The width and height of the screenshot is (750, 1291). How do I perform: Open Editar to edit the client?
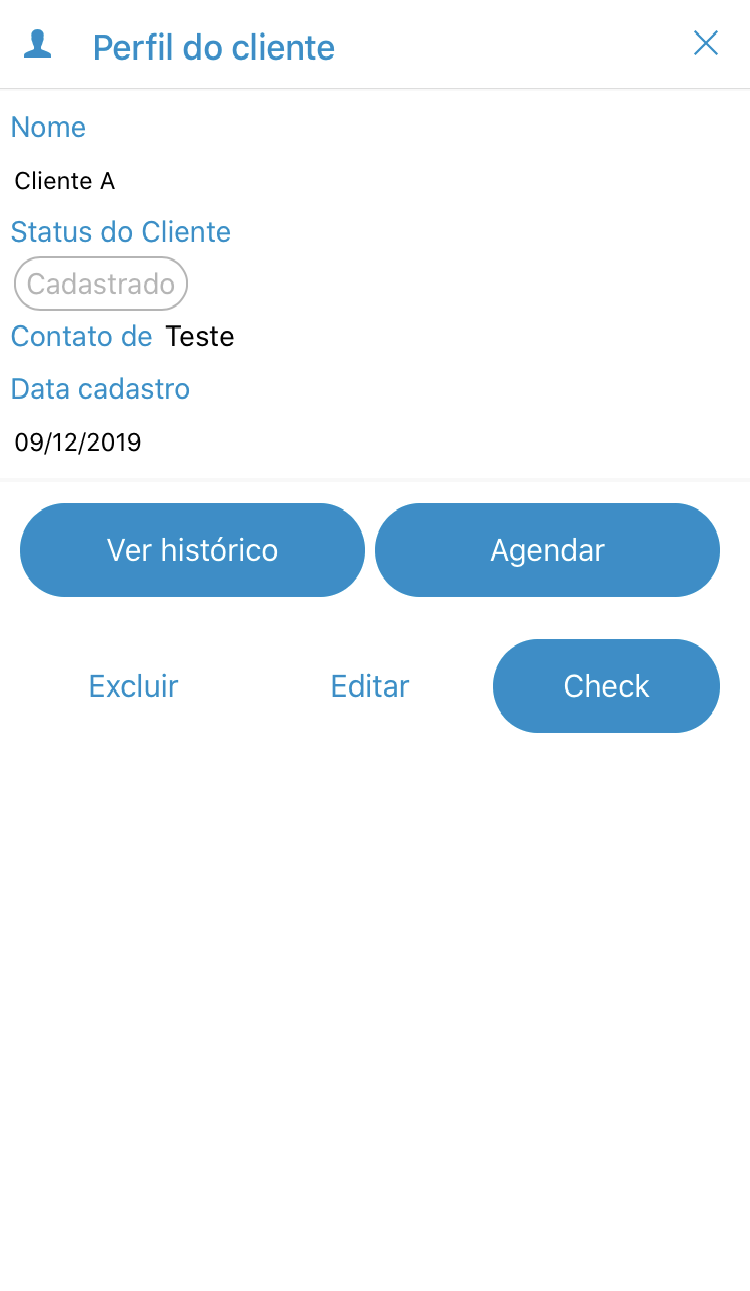coord(369,686)
